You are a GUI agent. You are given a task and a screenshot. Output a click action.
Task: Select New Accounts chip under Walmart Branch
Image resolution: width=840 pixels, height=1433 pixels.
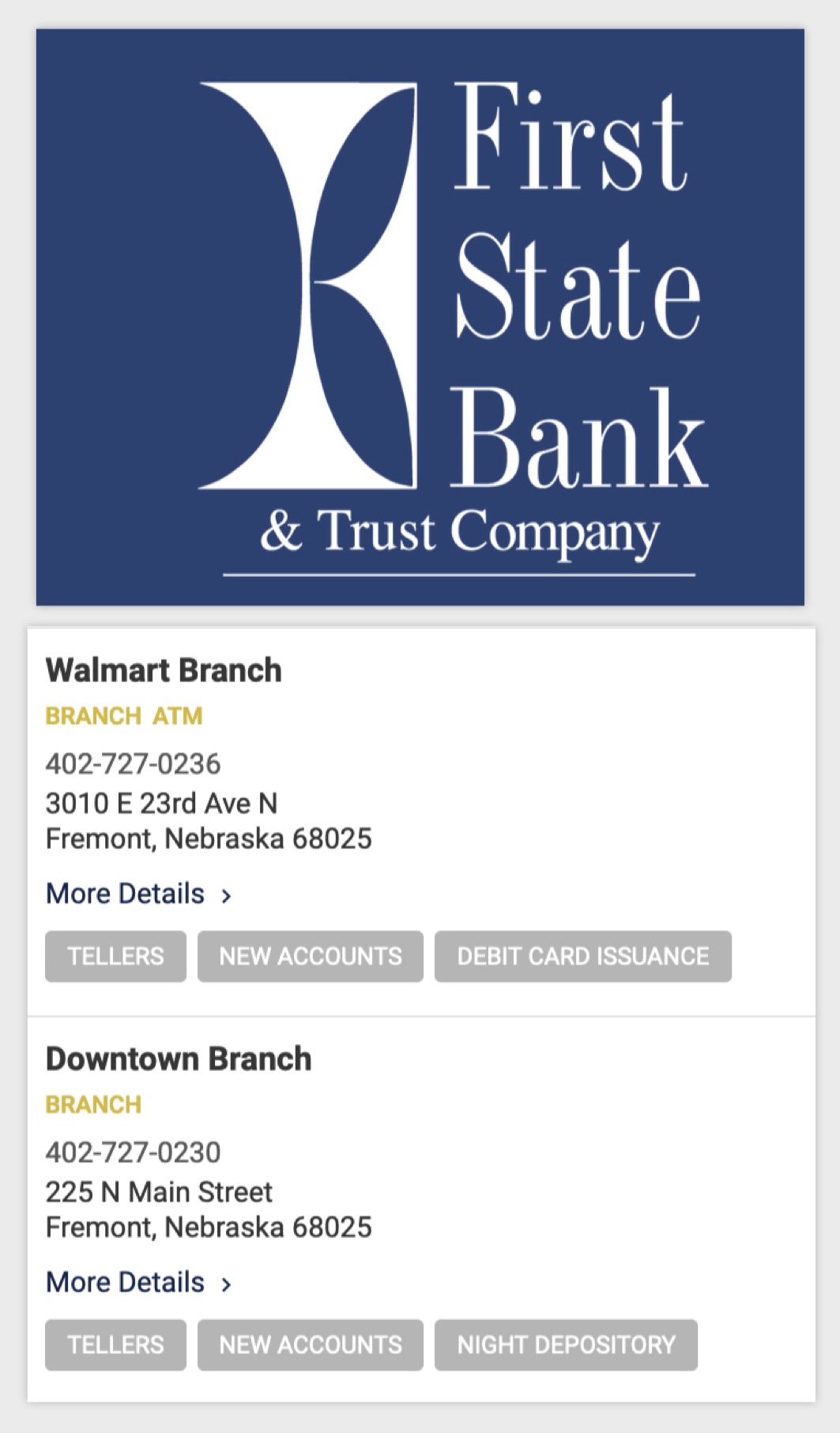point(311,956)
